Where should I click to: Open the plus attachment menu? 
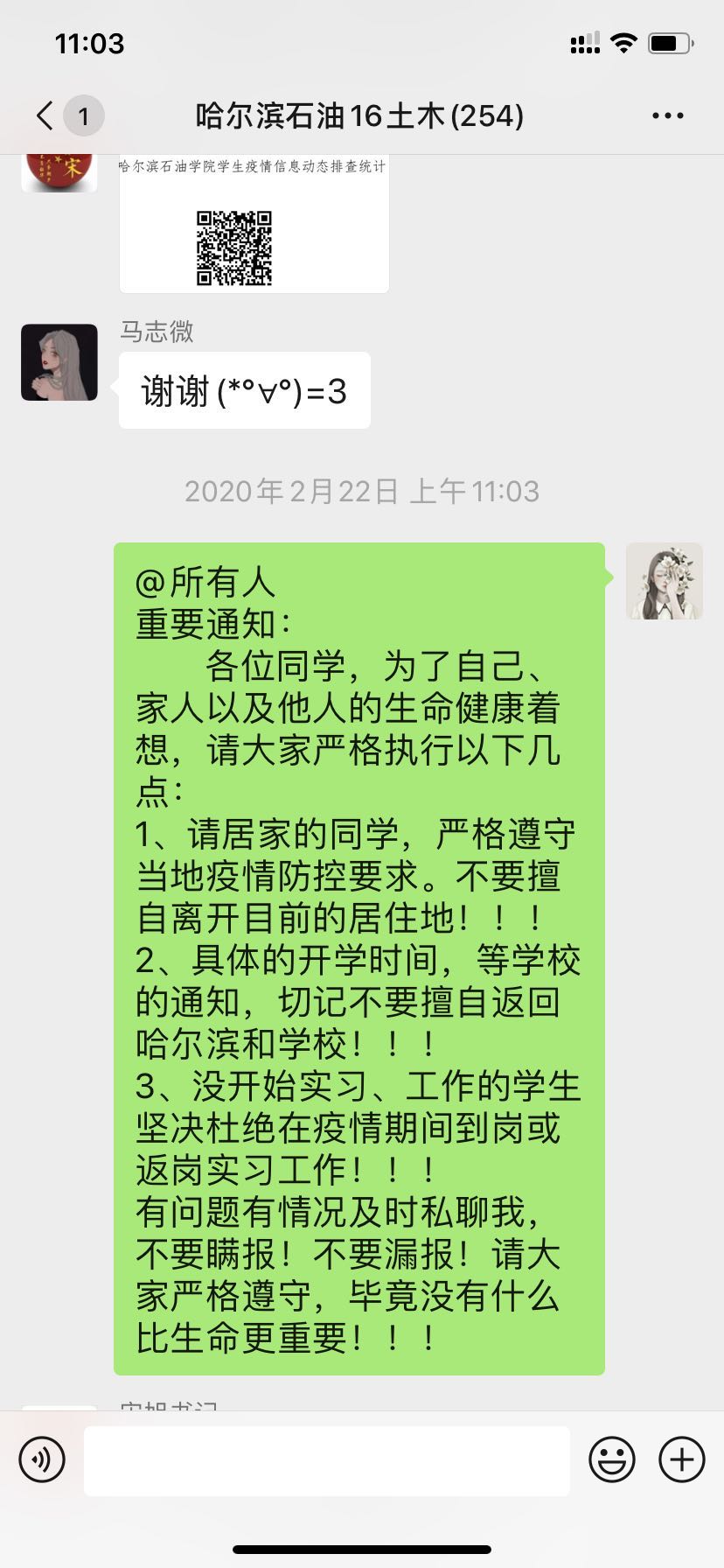pos(682,1460)
